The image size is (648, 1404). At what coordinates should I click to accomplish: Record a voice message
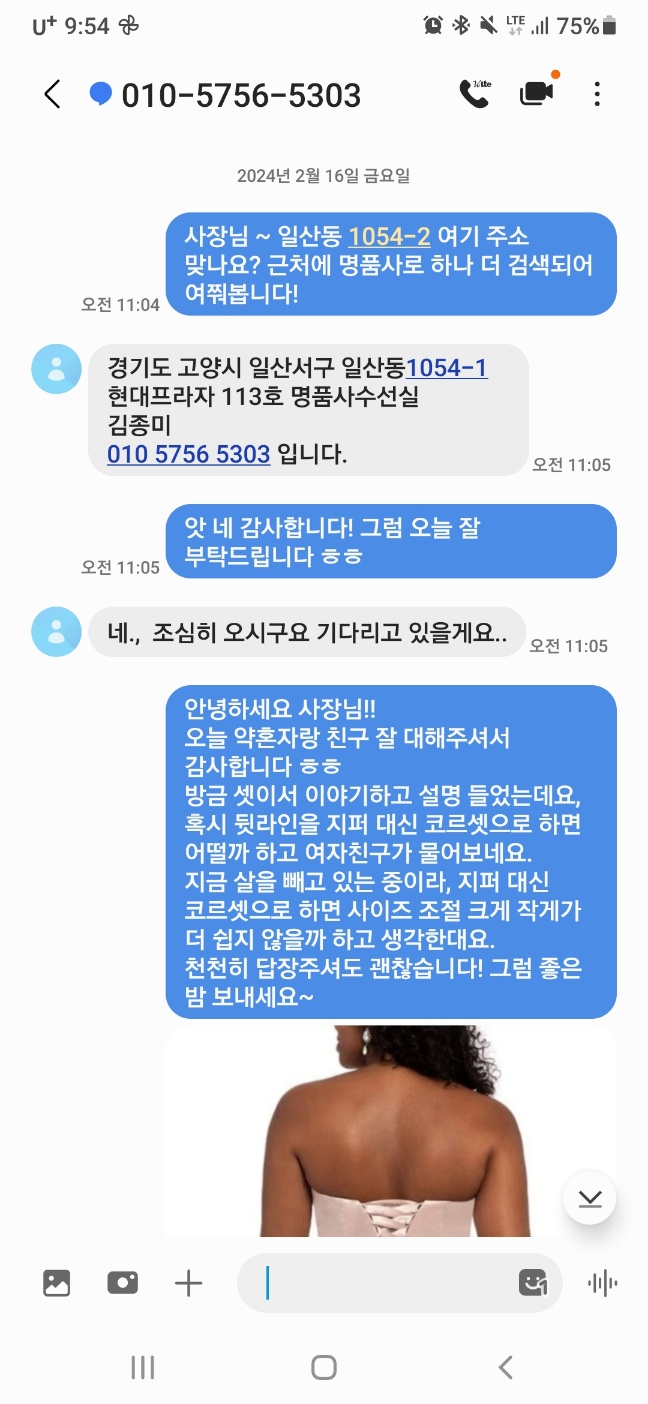(x=602, y=1283)
